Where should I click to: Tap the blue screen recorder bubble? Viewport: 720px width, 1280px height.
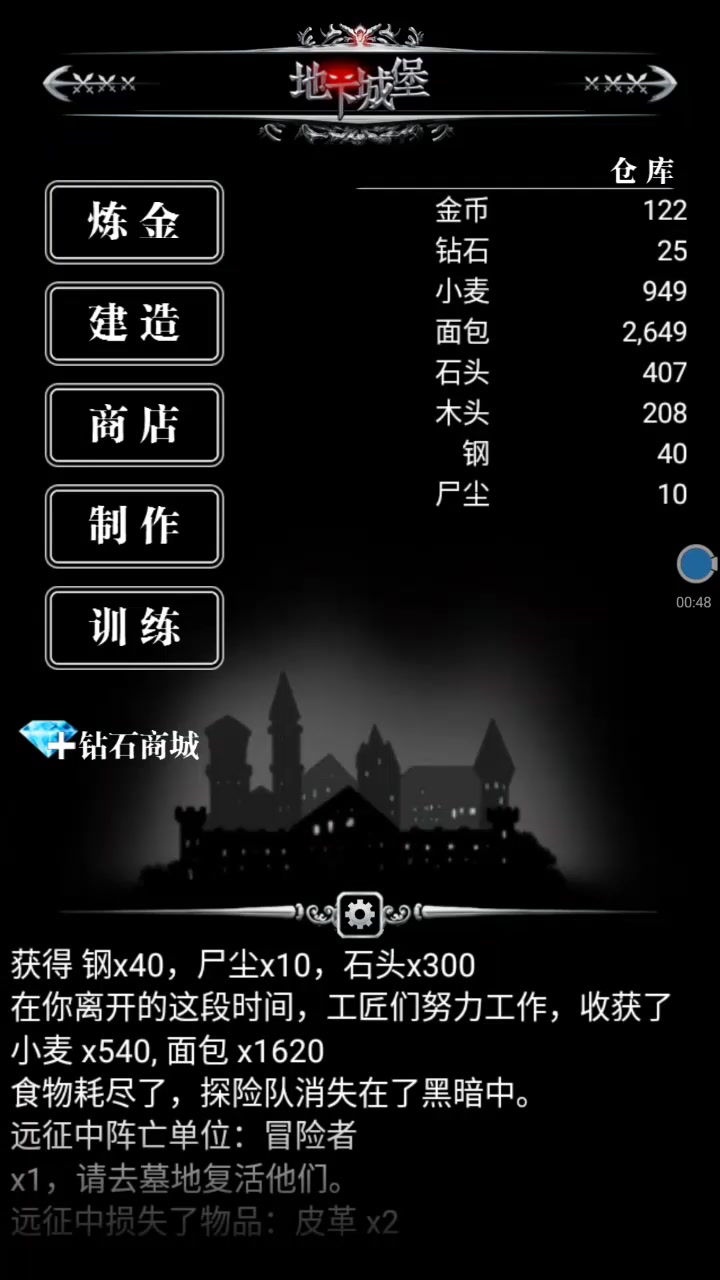tap(696, 564)
